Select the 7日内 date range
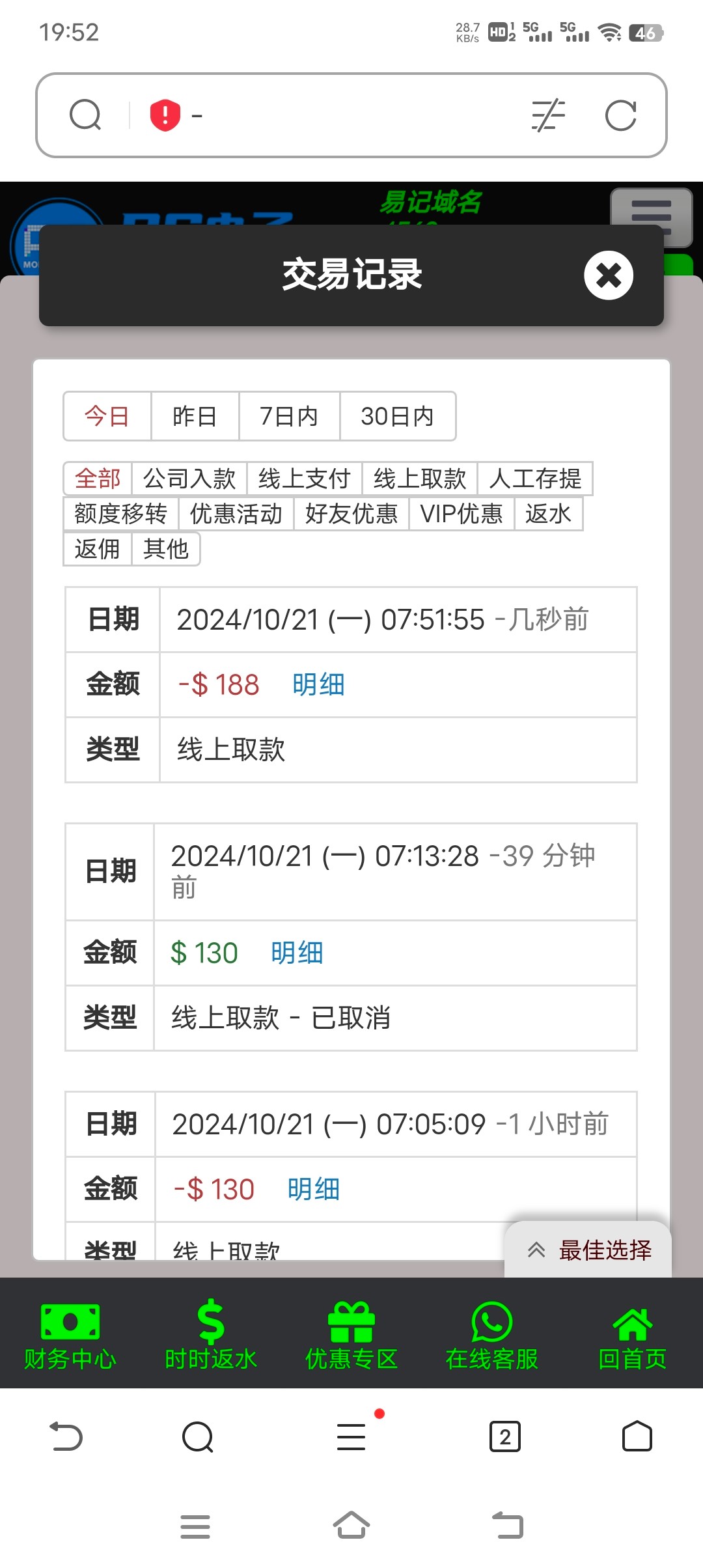This screenshot has height=1568, width=703. [289, 416]
